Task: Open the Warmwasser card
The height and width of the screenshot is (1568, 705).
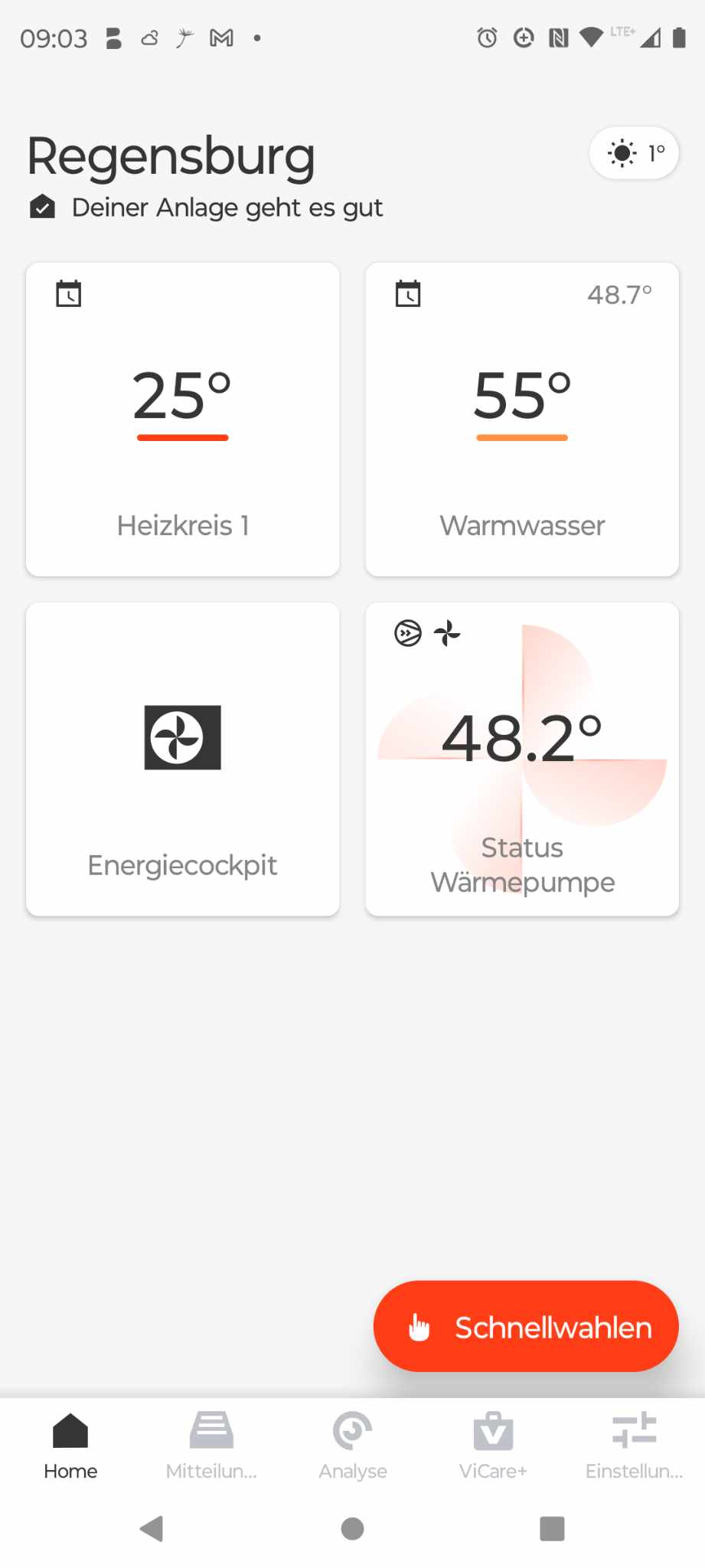Action: (x=522, y=420)
